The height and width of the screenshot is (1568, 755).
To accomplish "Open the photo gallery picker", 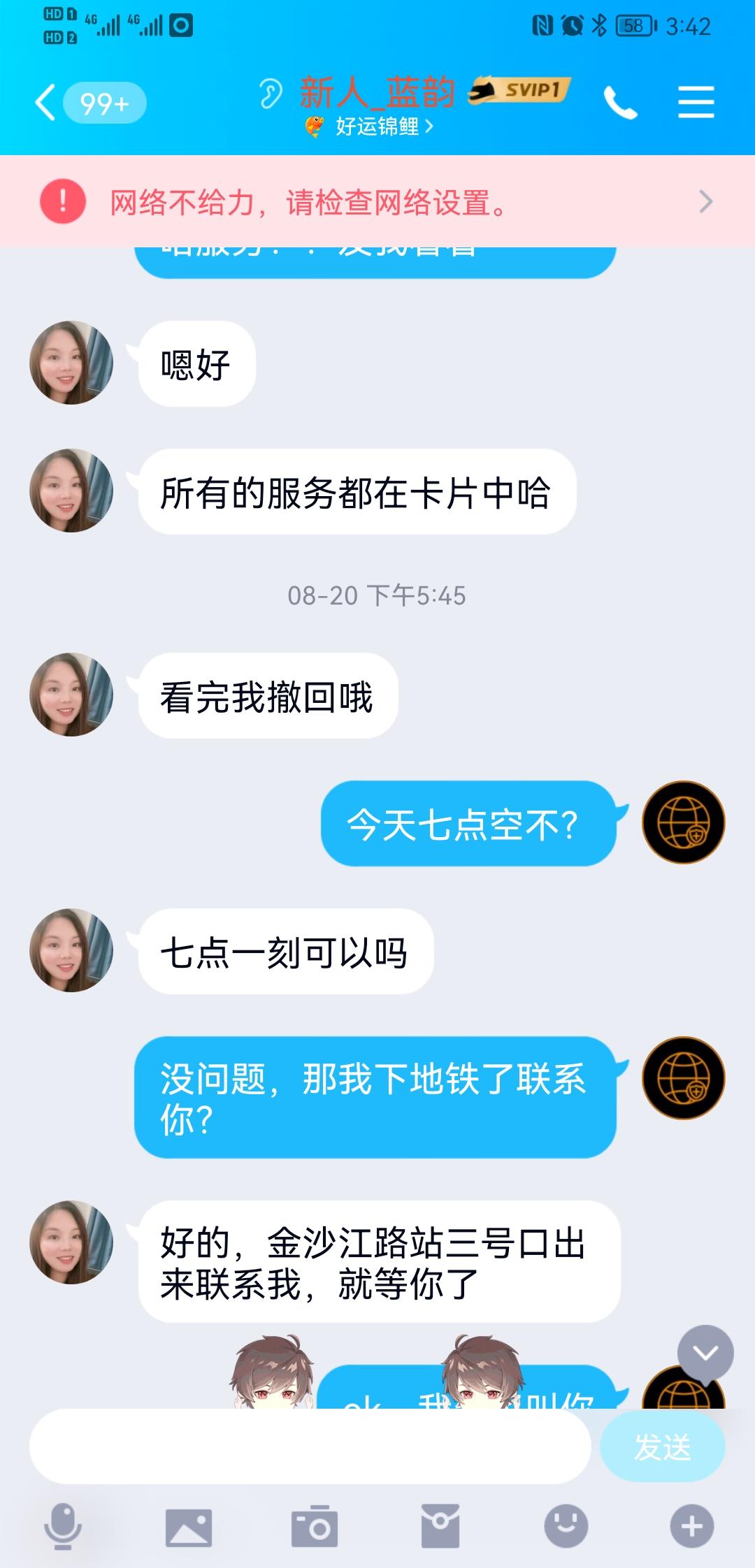I will click(x=188, y=1527).
